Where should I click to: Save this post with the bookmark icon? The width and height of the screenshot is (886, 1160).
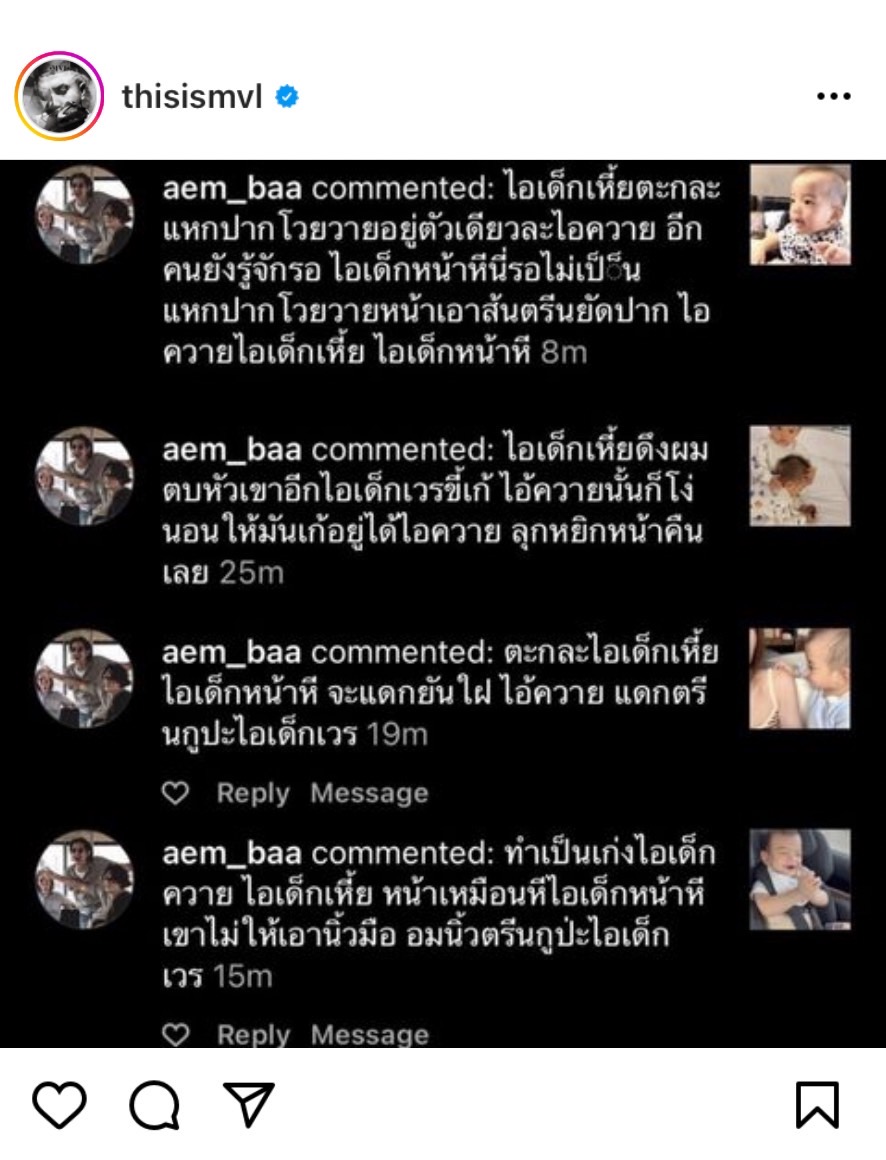pos(817,1105)
